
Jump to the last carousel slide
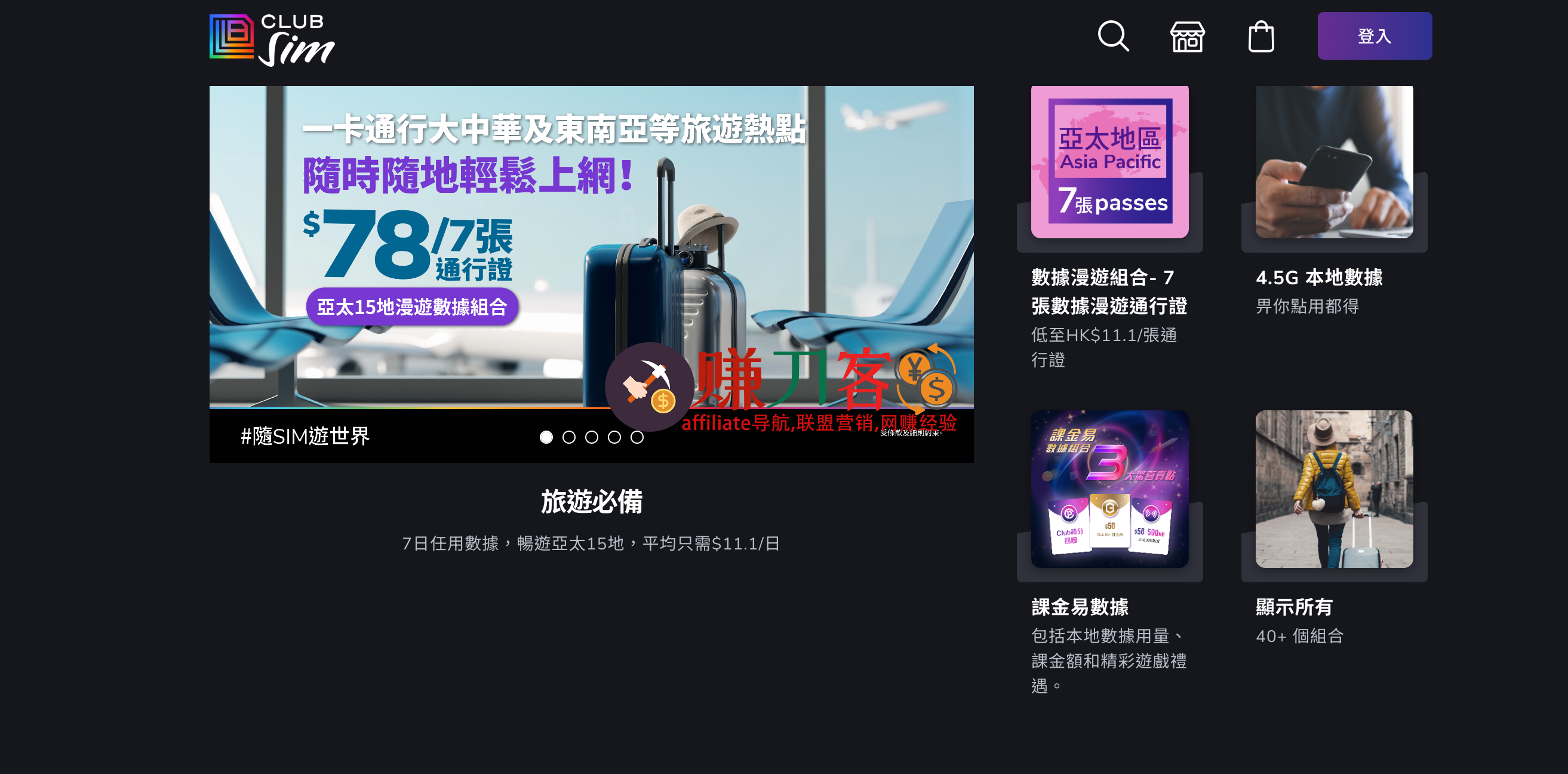pos(637,437)
